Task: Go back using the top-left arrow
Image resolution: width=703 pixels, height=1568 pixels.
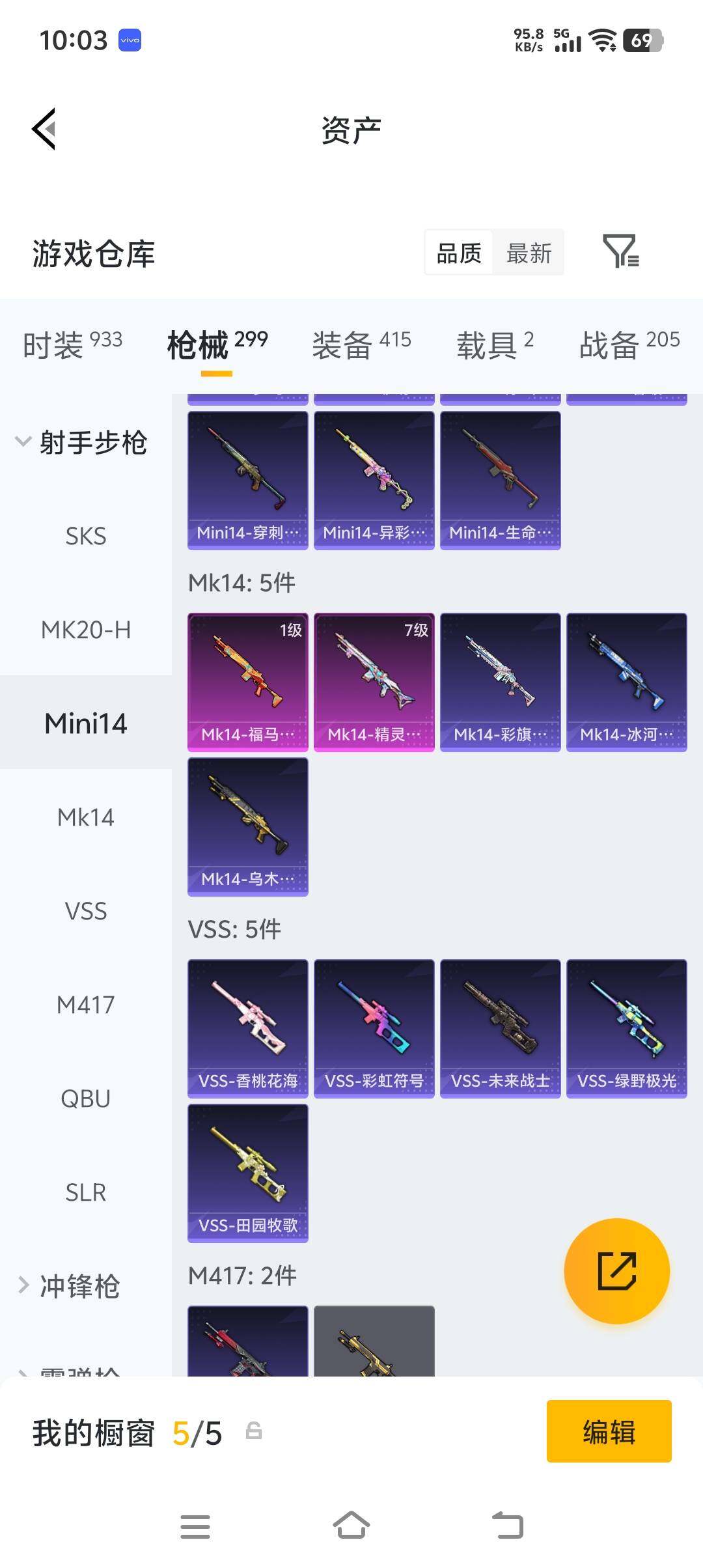Action: [x=44, y=129]
